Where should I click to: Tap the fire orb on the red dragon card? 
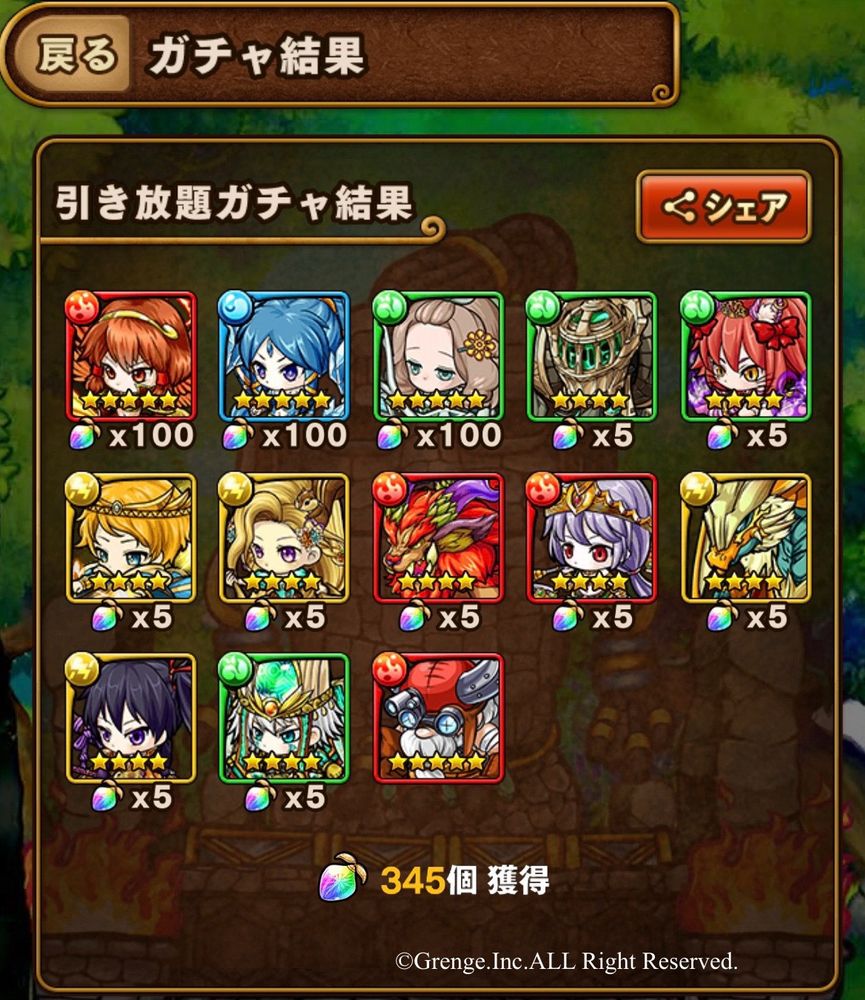pyautogui.click(x=391, y=490)
